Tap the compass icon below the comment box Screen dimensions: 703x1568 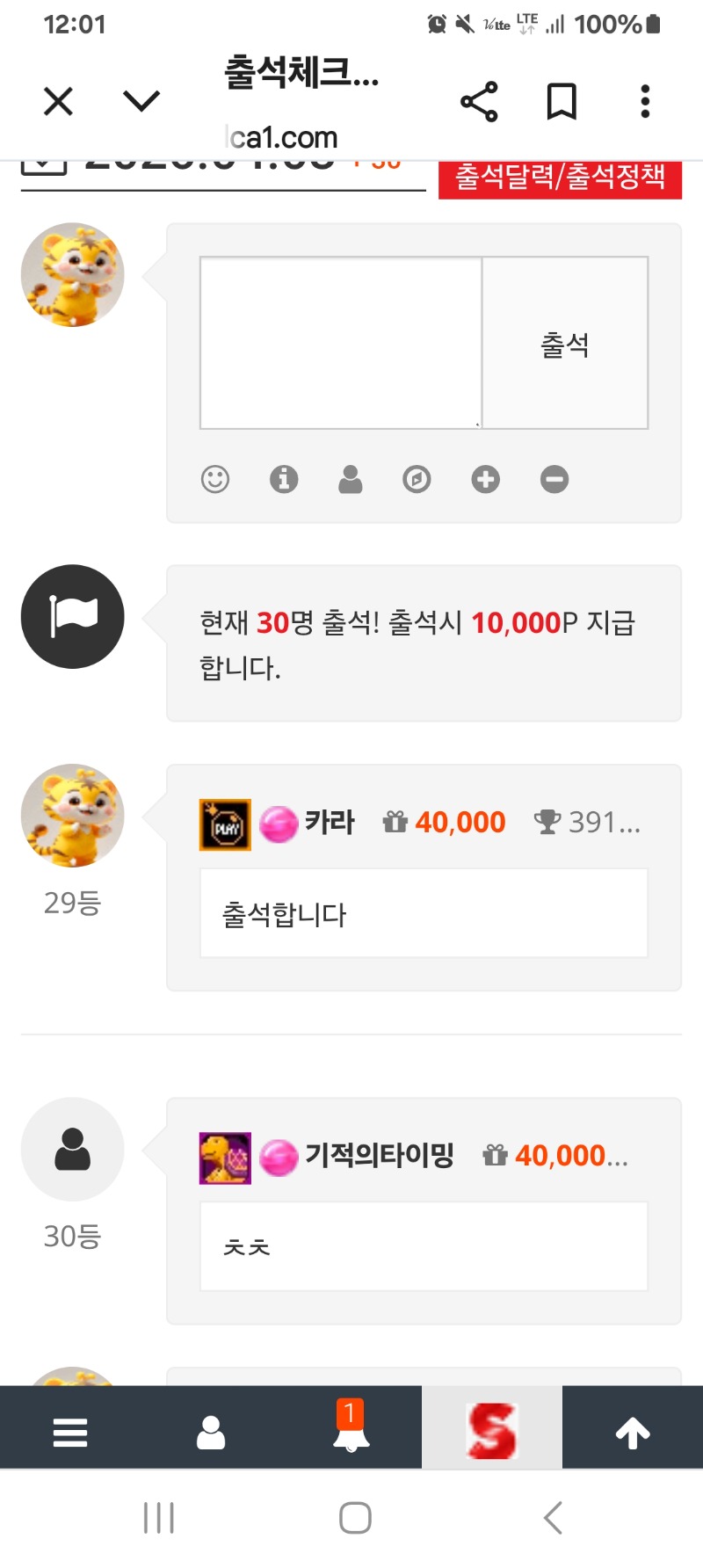417,479
